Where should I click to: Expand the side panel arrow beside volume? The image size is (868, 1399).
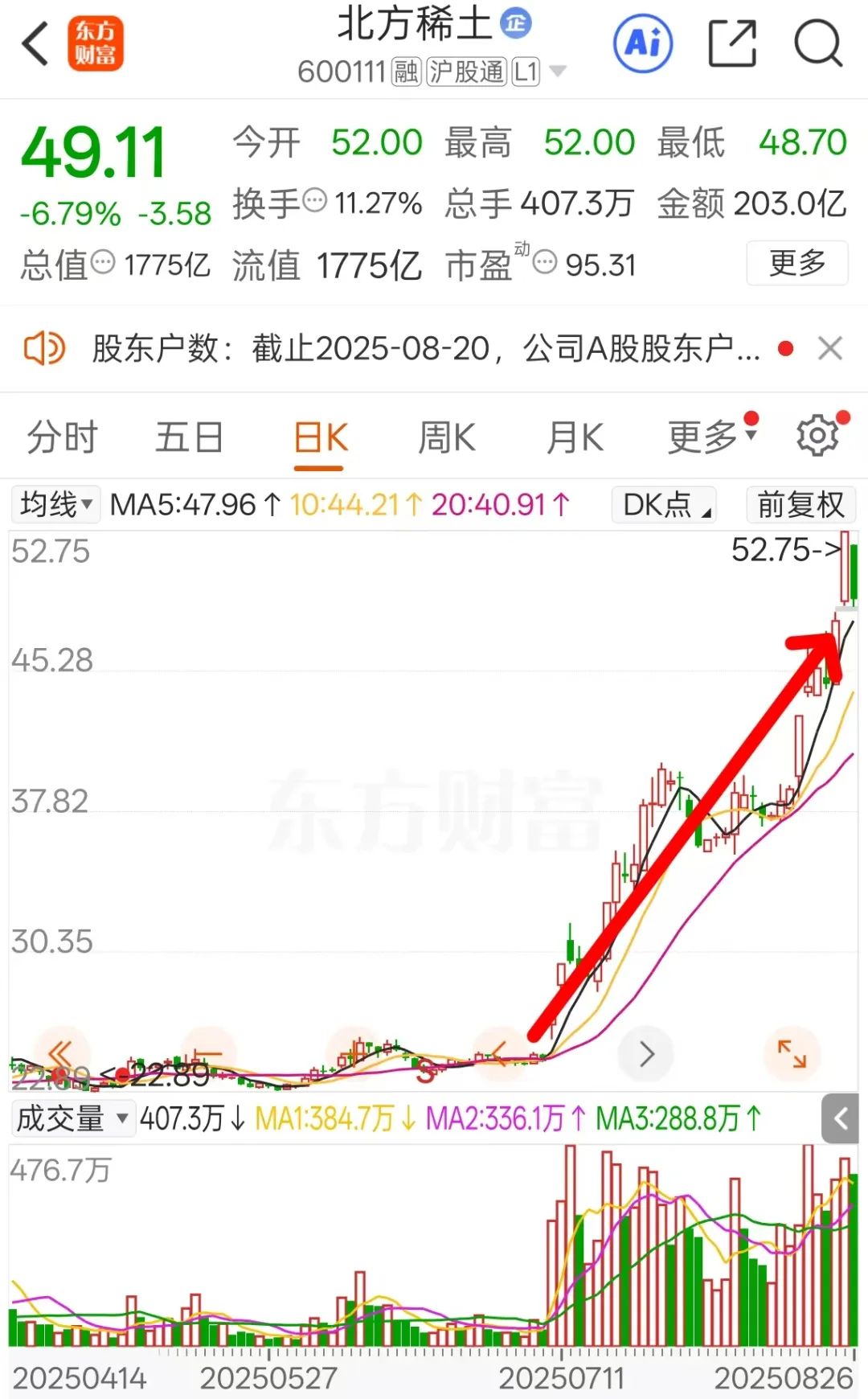[x=841, y=1118]
